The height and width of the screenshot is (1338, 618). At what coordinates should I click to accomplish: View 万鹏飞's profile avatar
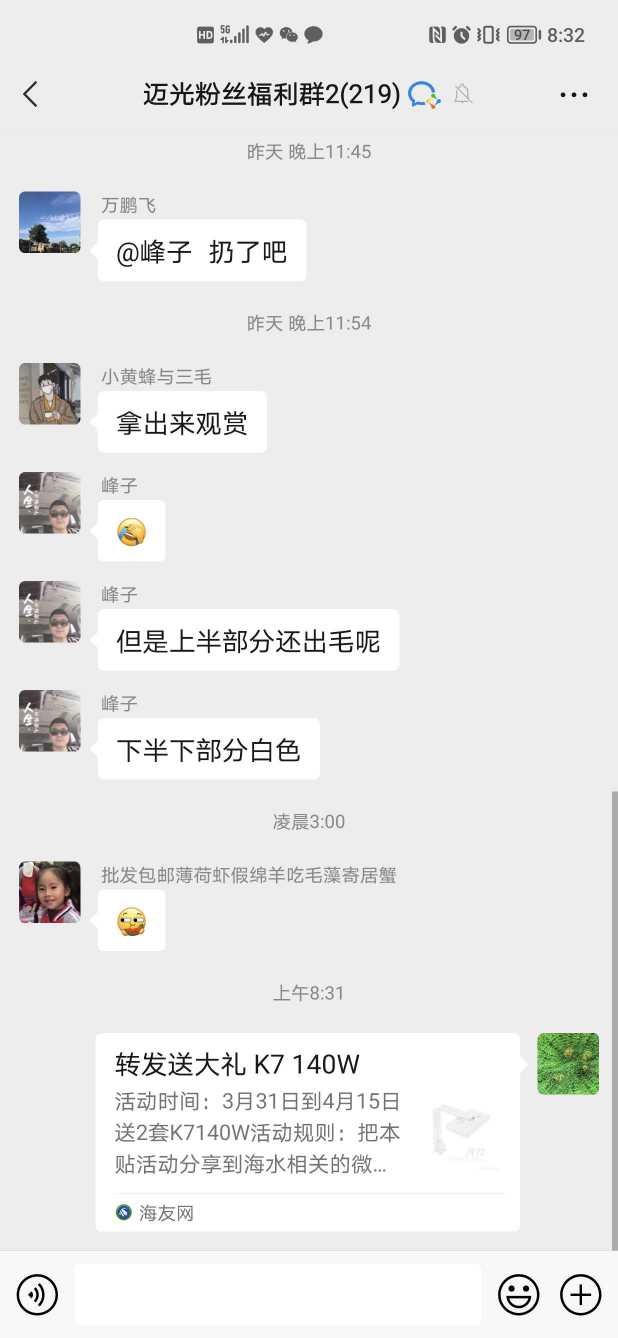50,222
